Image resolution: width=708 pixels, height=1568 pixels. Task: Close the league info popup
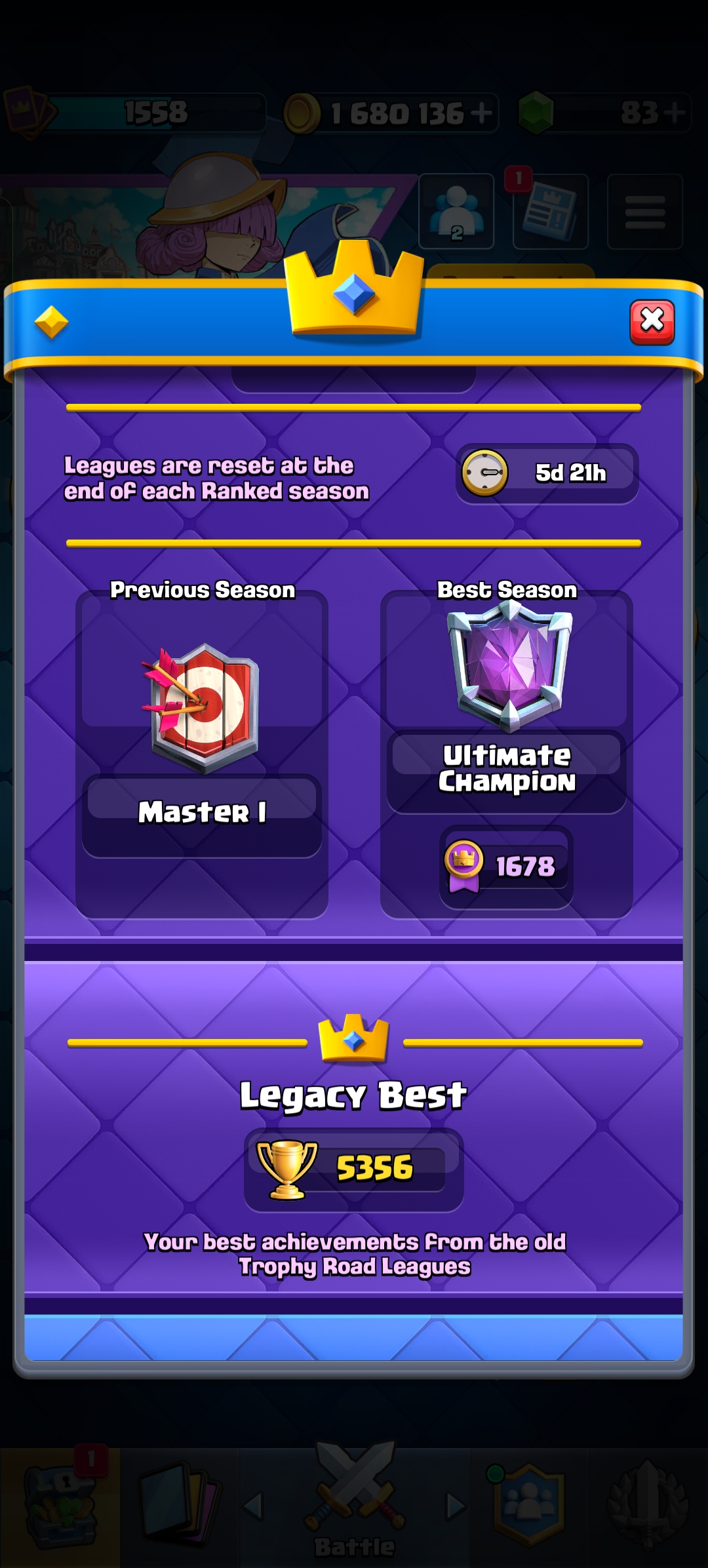coord(652,322)
